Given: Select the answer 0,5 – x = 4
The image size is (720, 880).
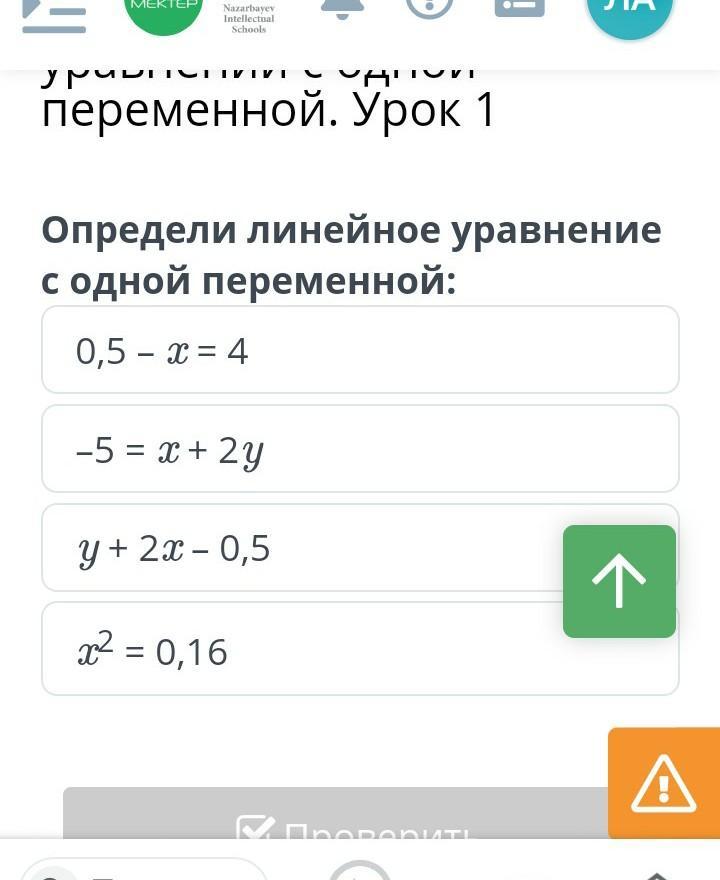Looking at the screenshot, I should click(x=360, y=350).
